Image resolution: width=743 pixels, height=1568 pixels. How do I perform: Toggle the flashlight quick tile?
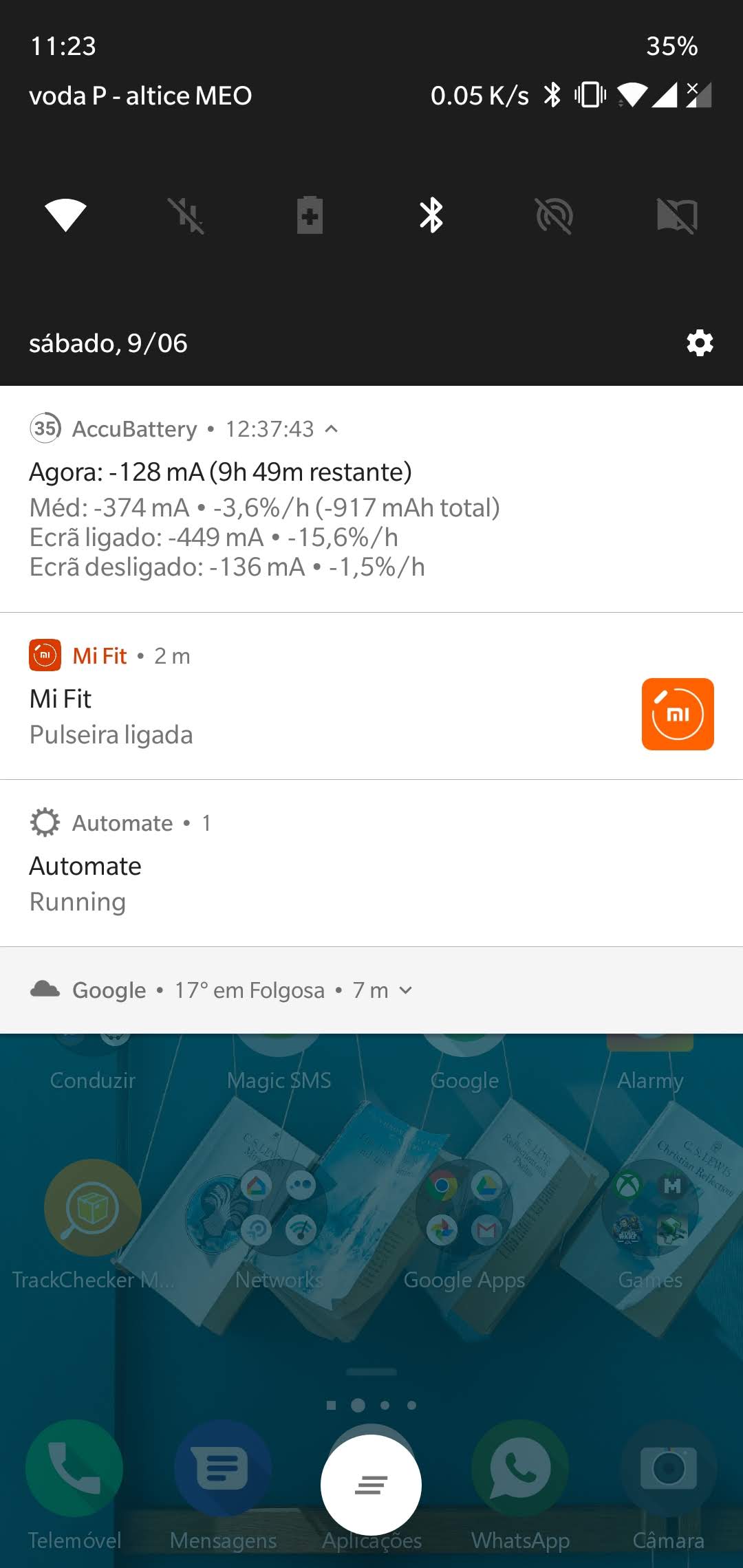click(186, 215)
